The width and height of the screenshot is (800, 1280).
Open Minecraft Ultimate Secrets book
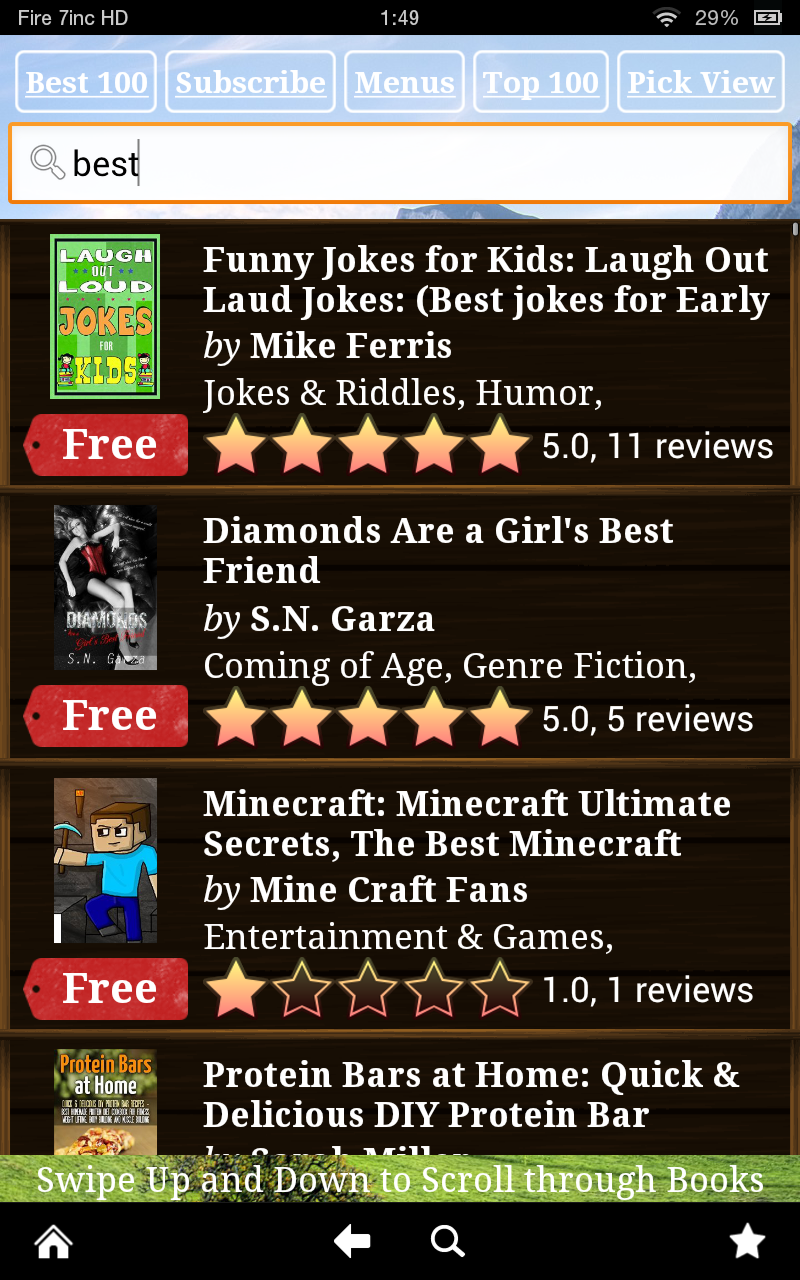tap(467, 823)
